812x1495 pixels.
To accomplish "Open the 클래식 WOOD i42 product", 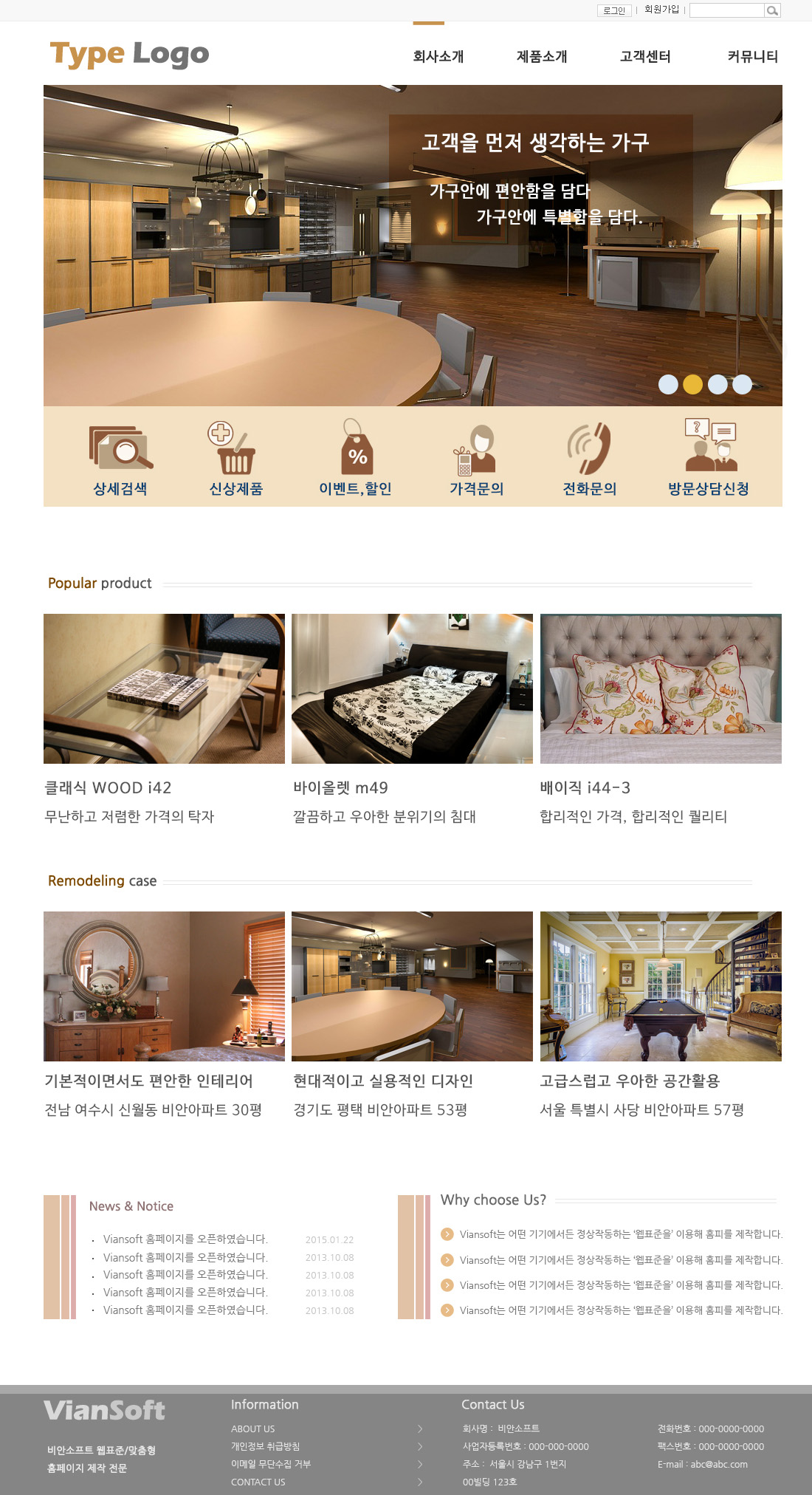I will click(164, 688).
